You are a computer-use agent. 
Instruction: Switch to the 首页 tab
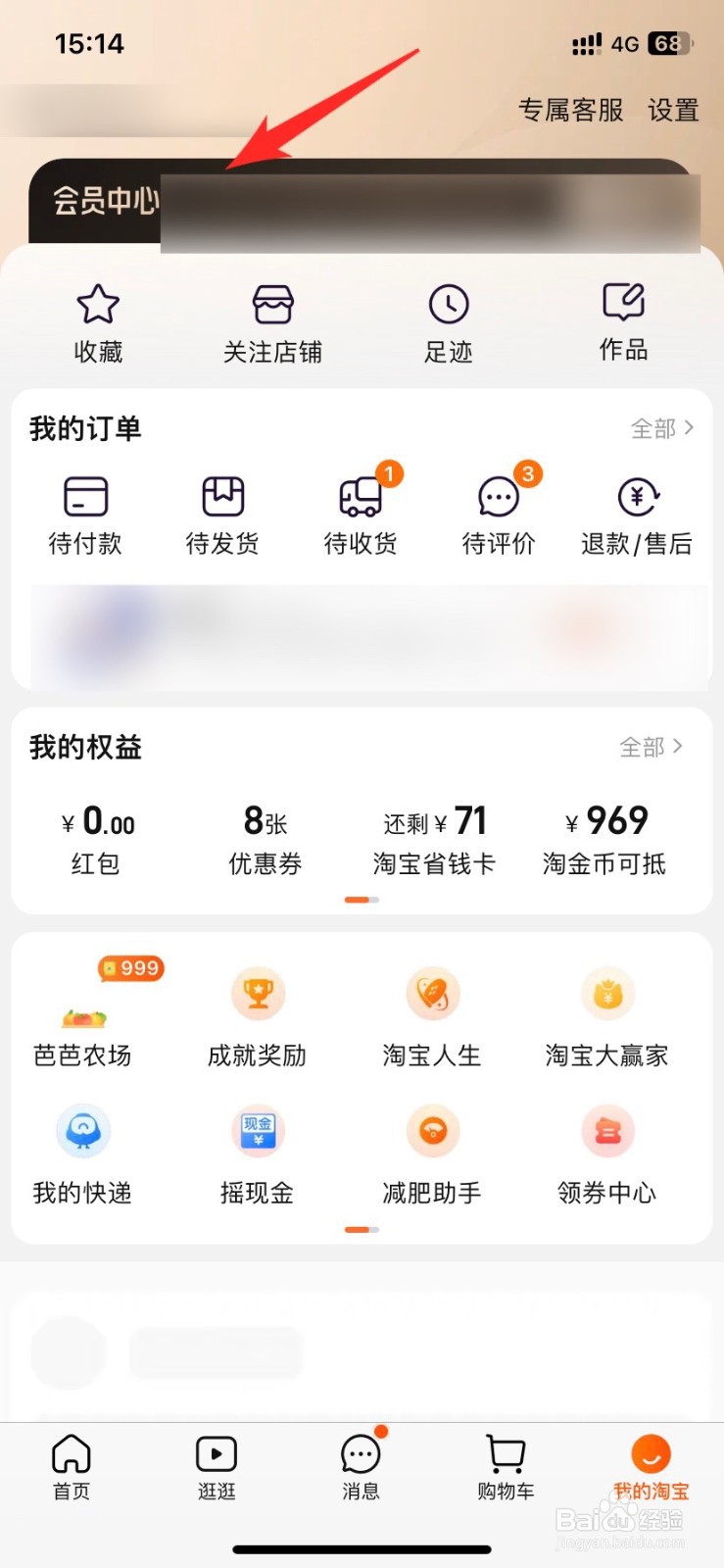pyautogui.click(x=72, y=1467)
